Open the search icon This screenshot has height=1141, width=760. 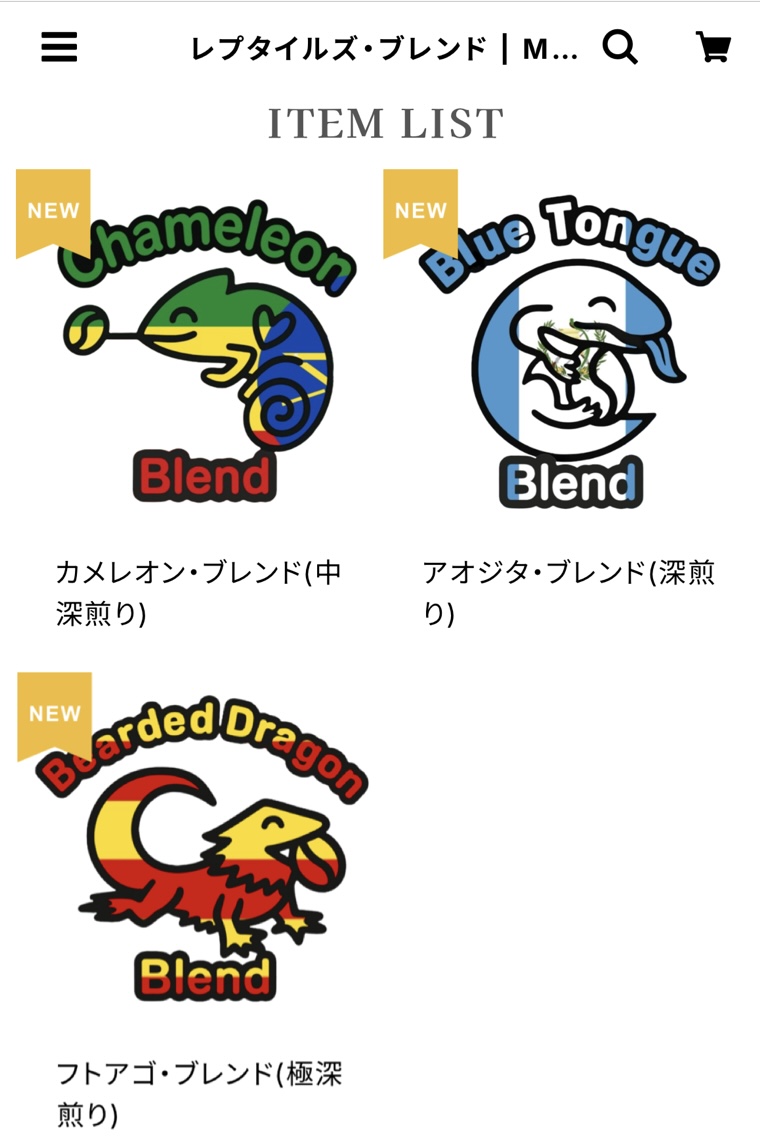620,47
